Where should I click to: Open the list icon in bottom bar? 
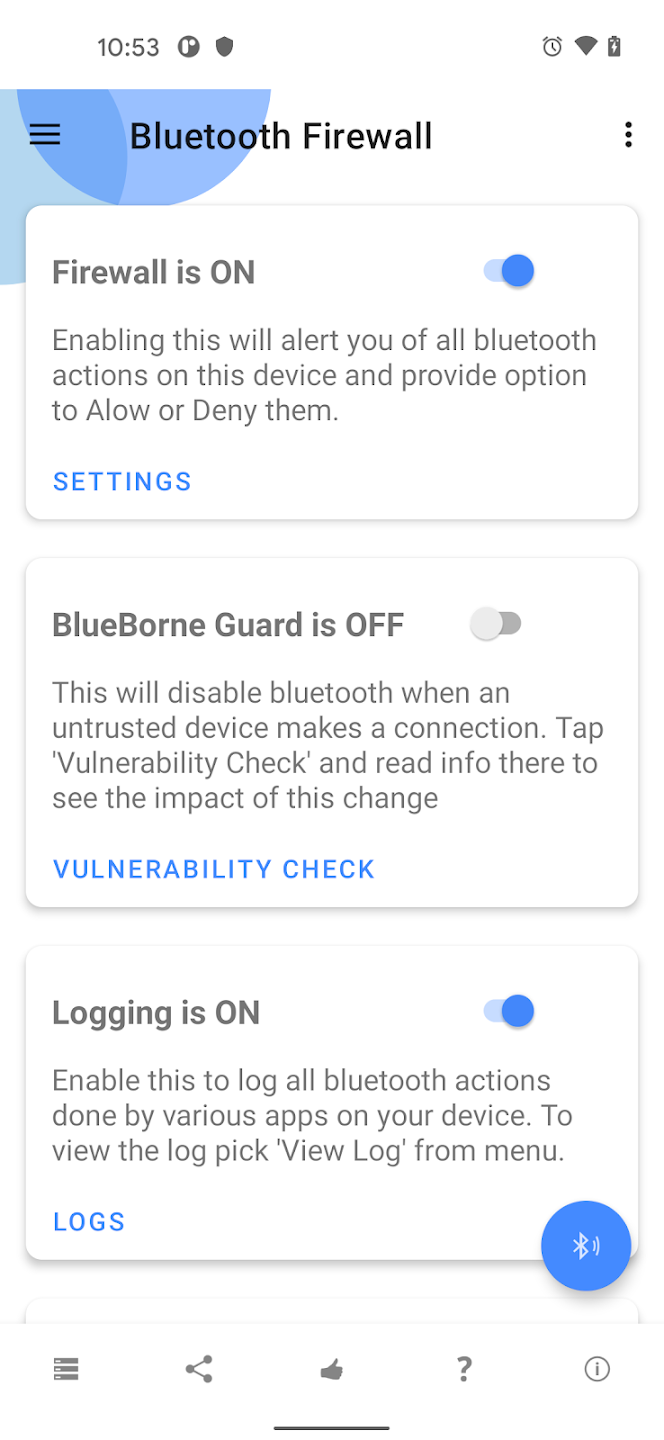[x=66, y=1369]
